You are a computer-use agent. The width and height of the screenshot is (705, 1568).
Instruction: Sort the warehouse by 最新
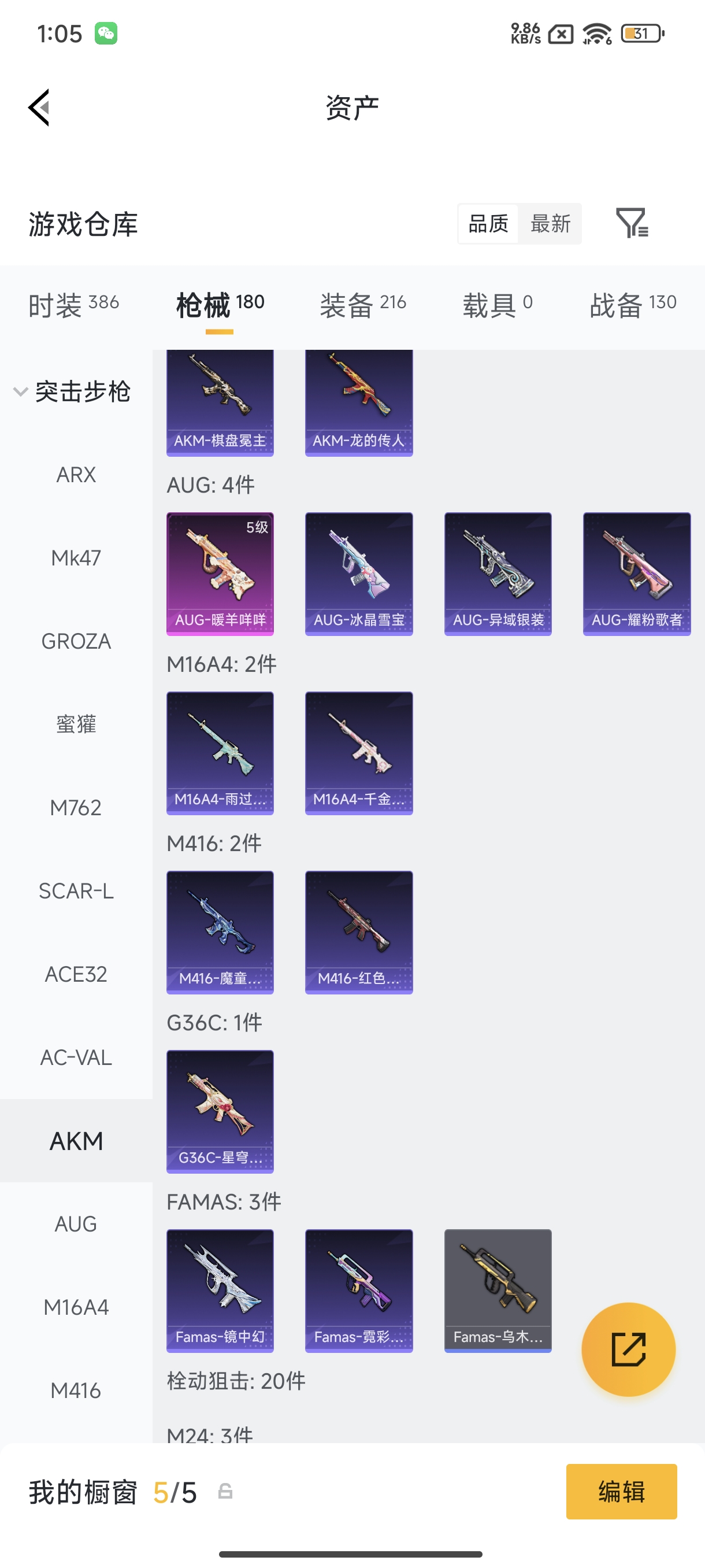point(550,223)
